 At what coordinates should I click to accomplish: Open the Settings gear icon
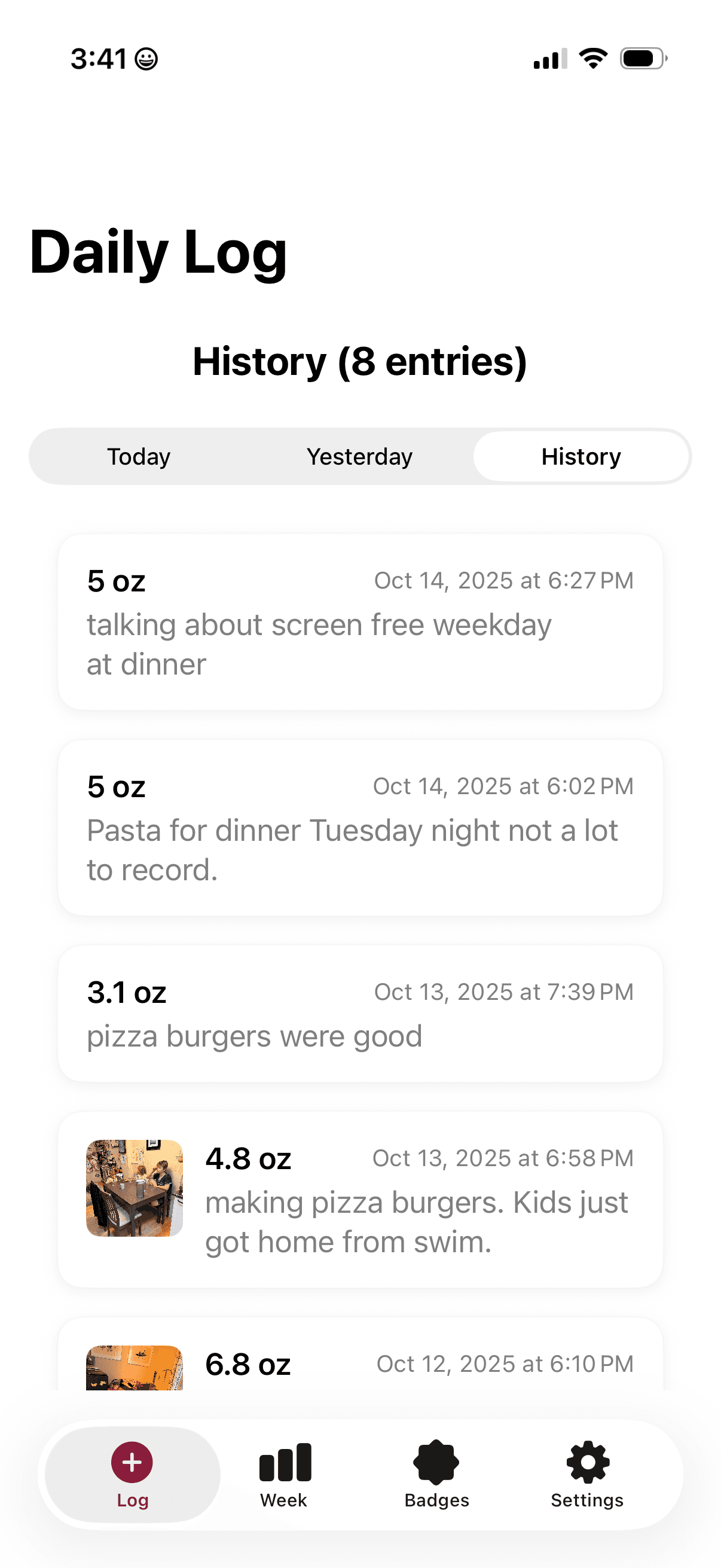coord(586,1461)
